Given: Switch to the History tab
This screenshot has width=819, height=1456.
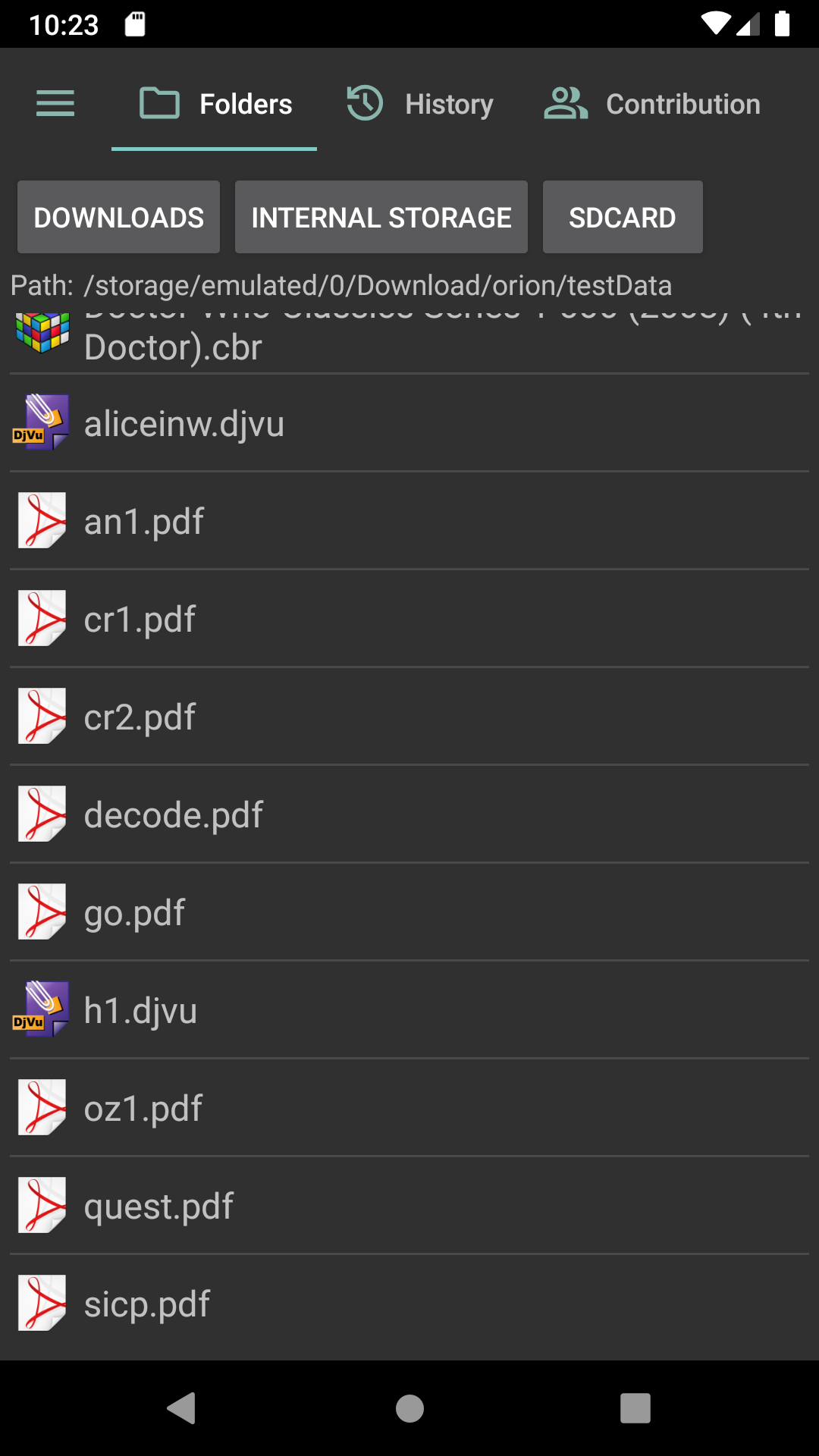Looking at the screenshot, I should coord(421,104).
